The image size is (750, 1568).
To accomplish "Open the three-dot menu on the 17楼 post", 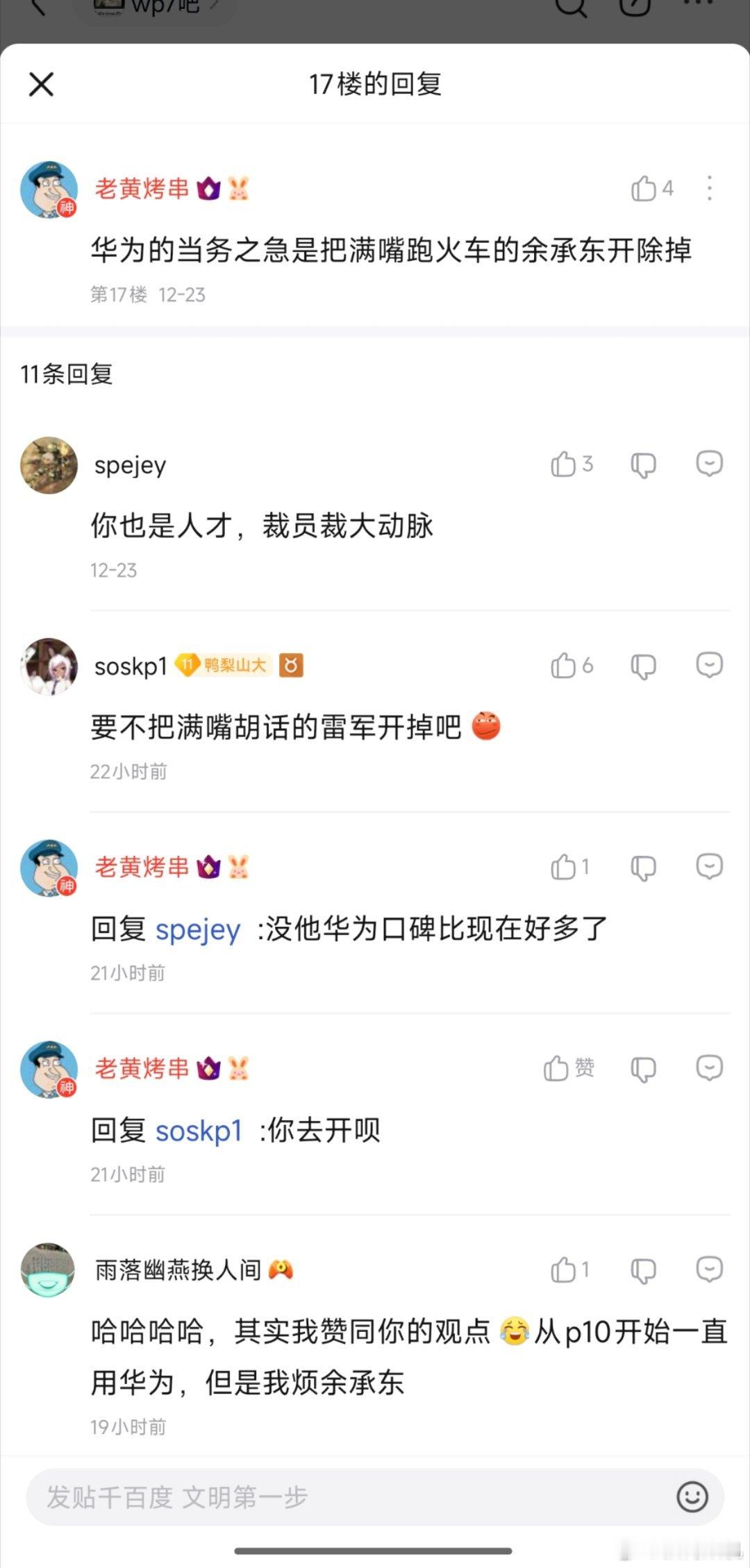I will tap(708, 187).
